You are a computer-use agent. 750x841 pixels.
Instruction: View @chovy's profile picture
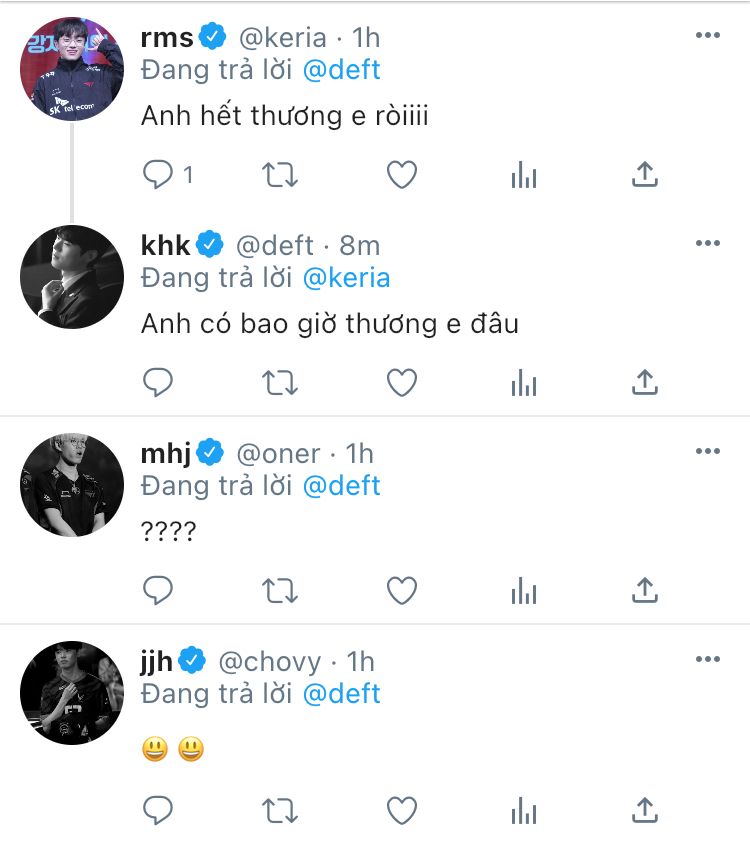72,692
